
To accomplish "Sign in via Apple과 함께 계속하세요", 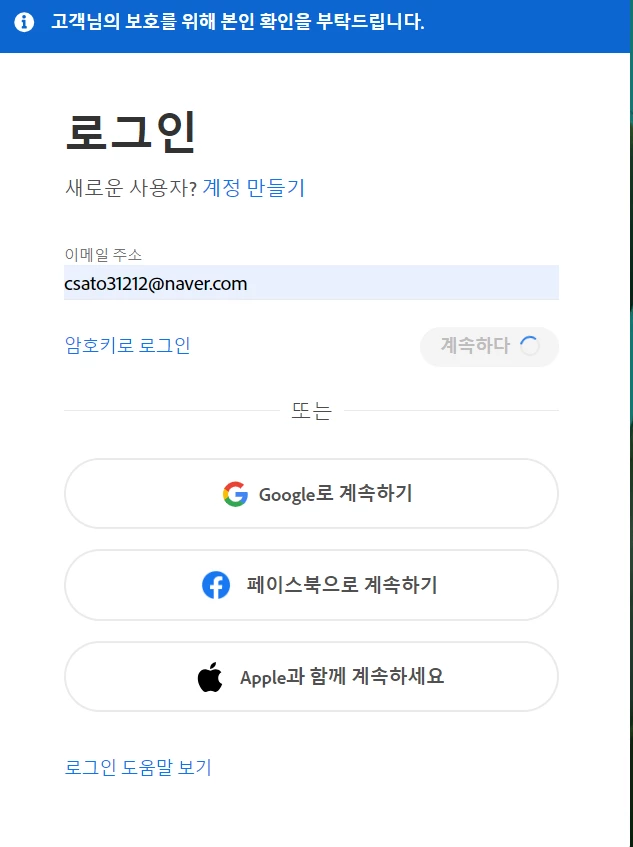I will tap(311, 677).
